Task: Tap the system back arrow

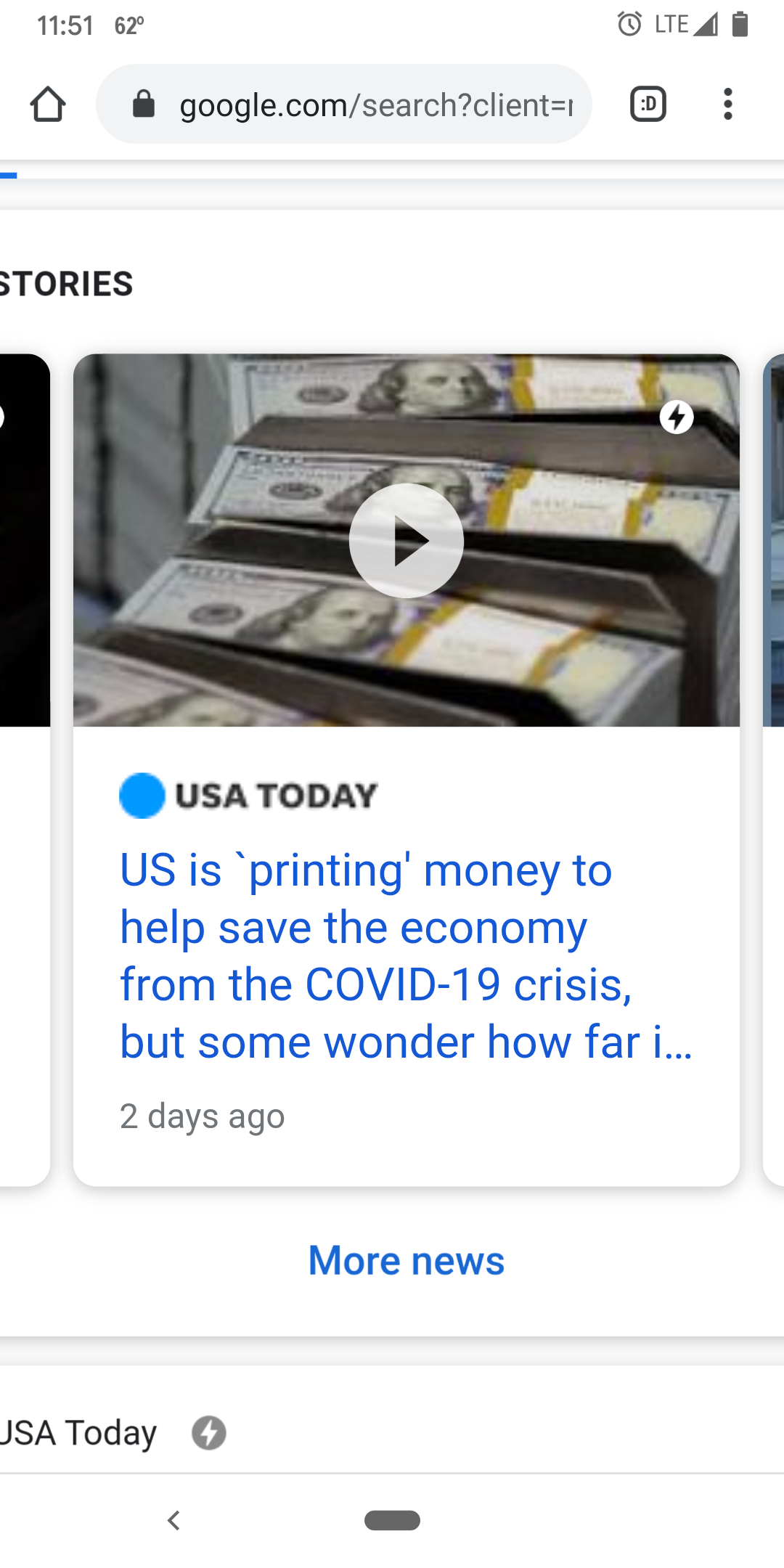Action: [x=173, y=1520]
